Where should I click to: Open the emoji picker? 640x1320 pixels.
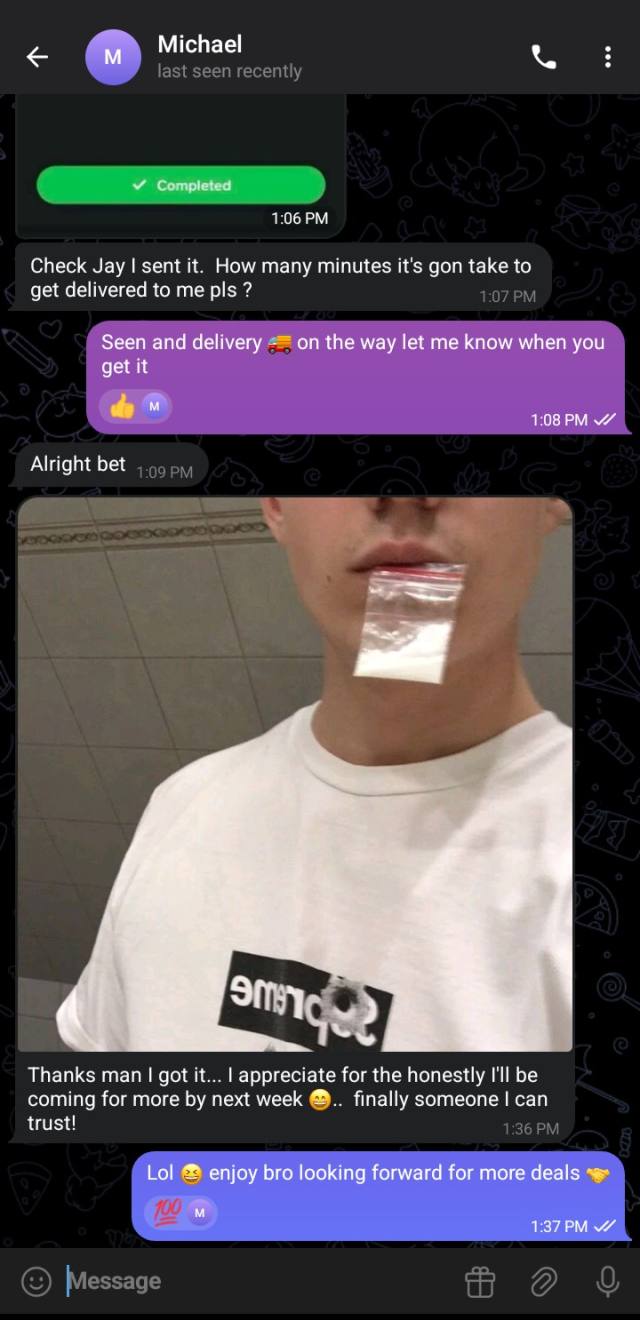[37, 1282]
